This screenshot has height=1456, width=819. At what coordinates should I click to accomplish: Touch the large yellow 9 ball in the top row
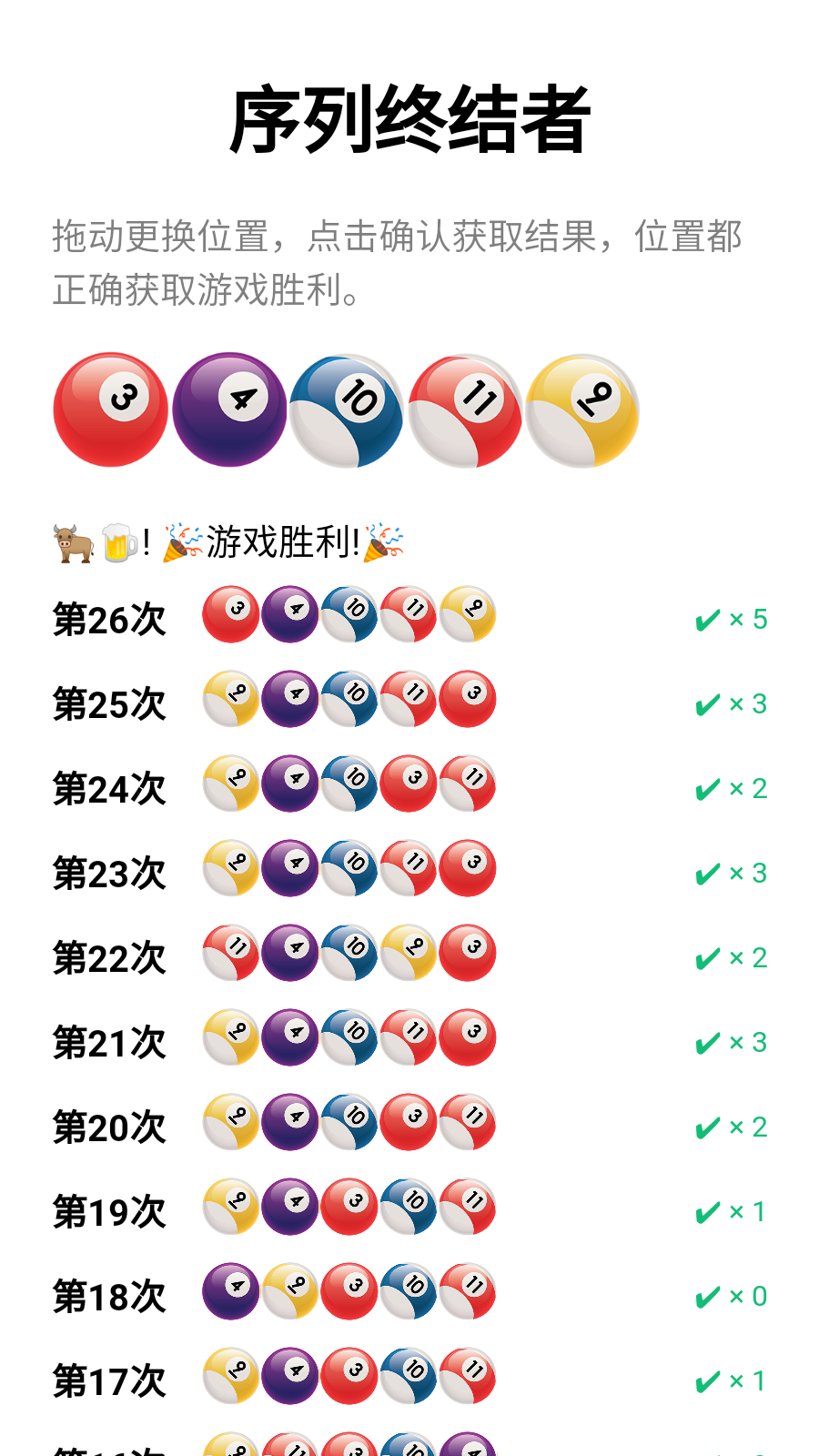tap(582, 410)
